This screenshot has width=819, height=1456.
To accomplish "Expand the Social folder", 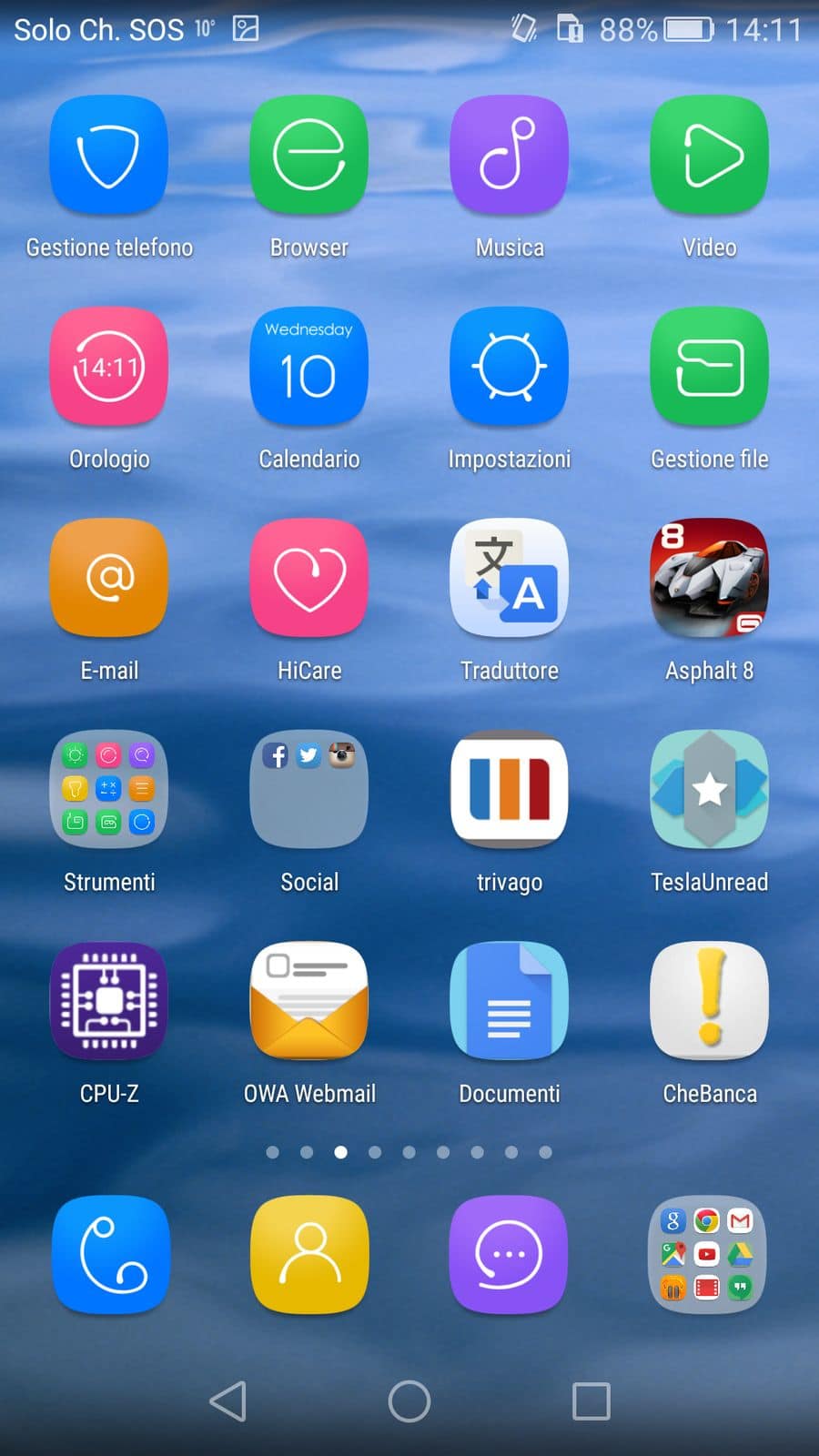I will (x=309, y=789).
